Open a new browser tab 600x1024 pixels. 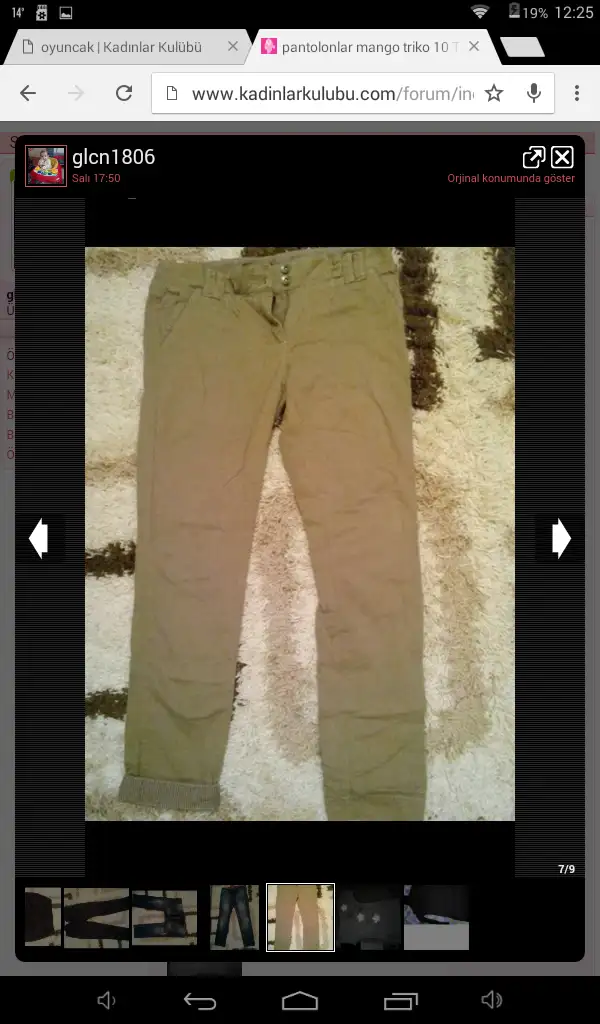pos(522,47)
